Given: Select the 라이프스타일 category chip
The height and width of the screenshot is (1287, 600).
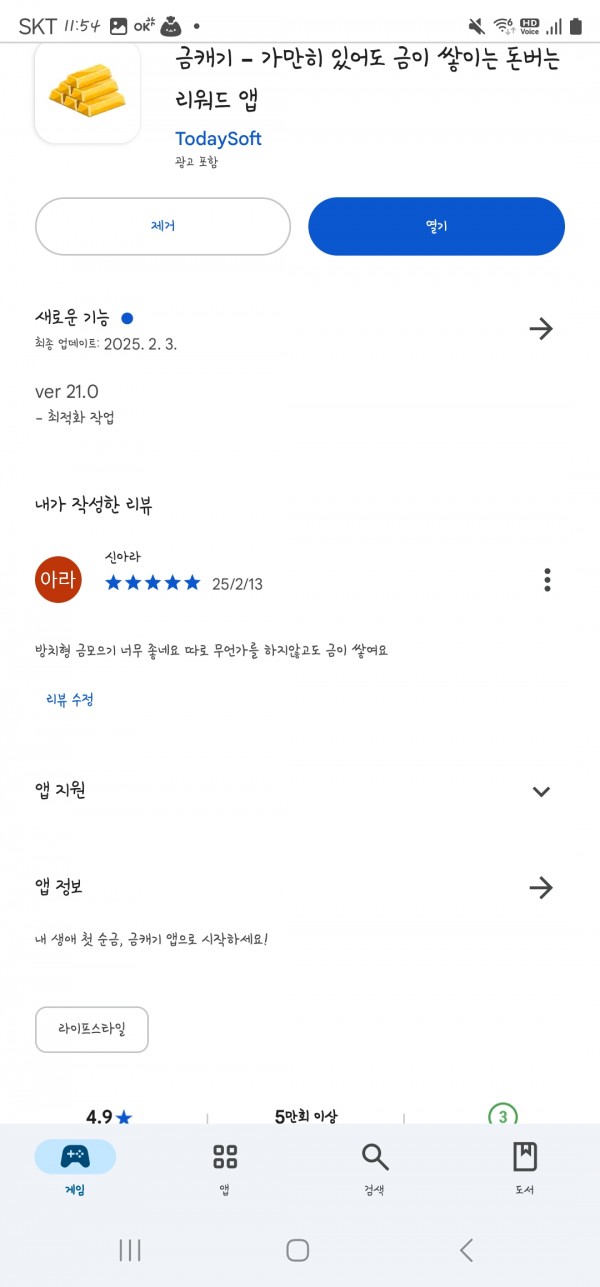Looking at the screenshot, I should pyautogui.click(x=92, y=1029).
